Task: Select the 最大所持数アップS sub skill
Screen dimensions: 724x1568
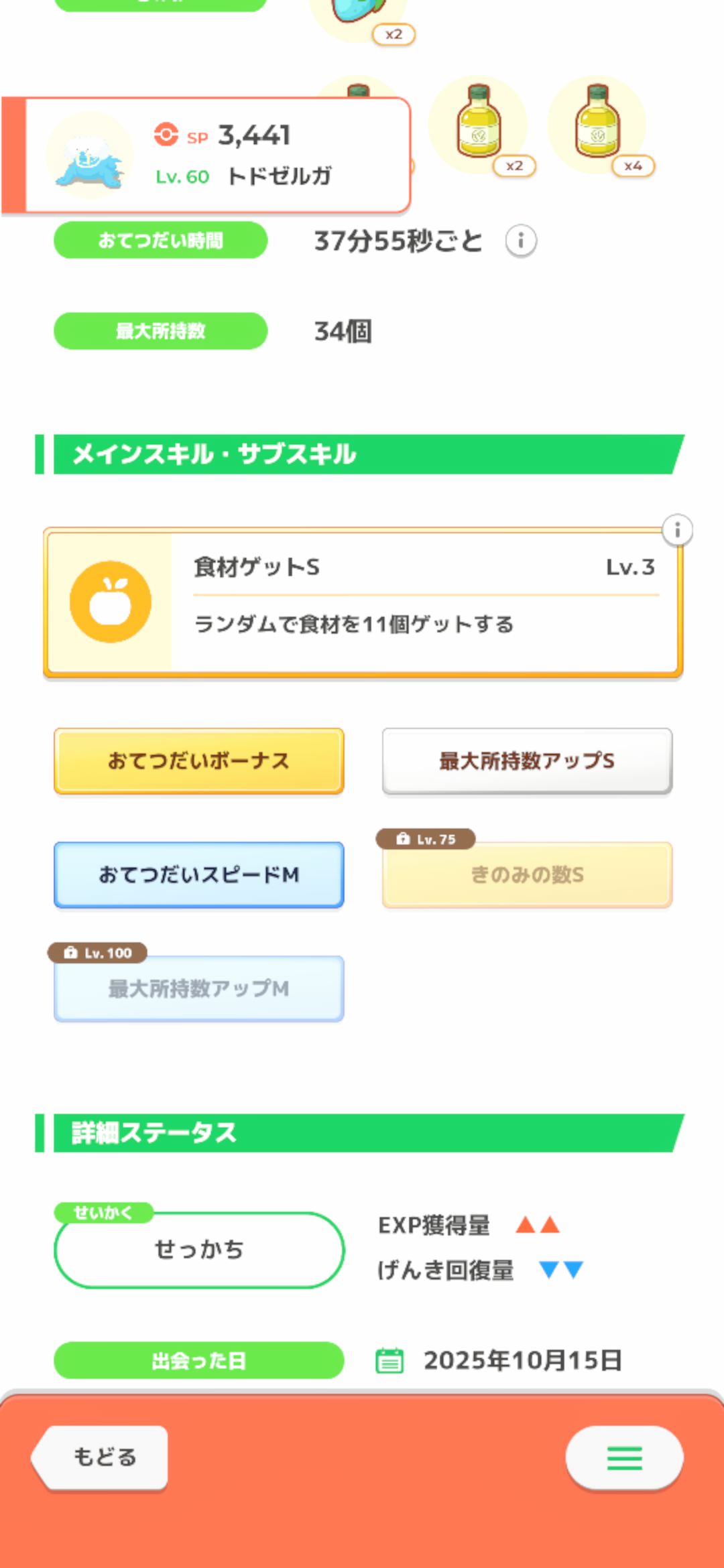Action: pos(527,761)
